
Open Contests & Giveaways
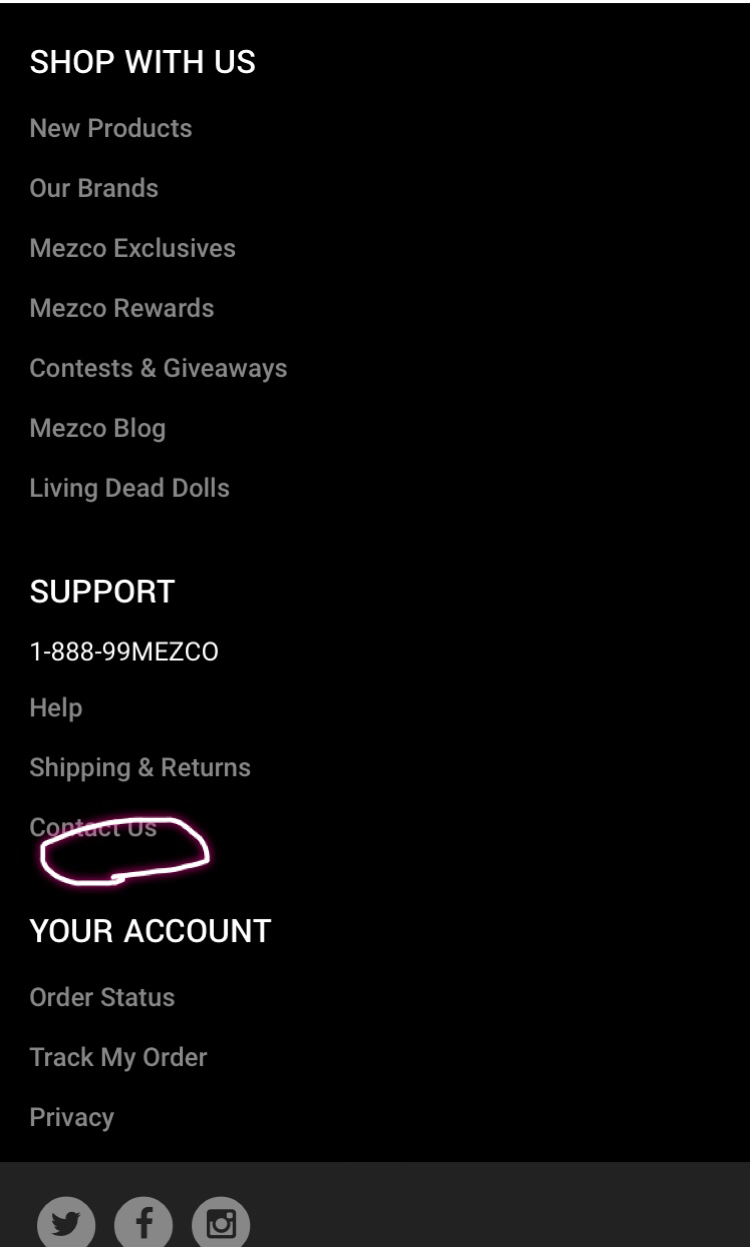(158, 368)
